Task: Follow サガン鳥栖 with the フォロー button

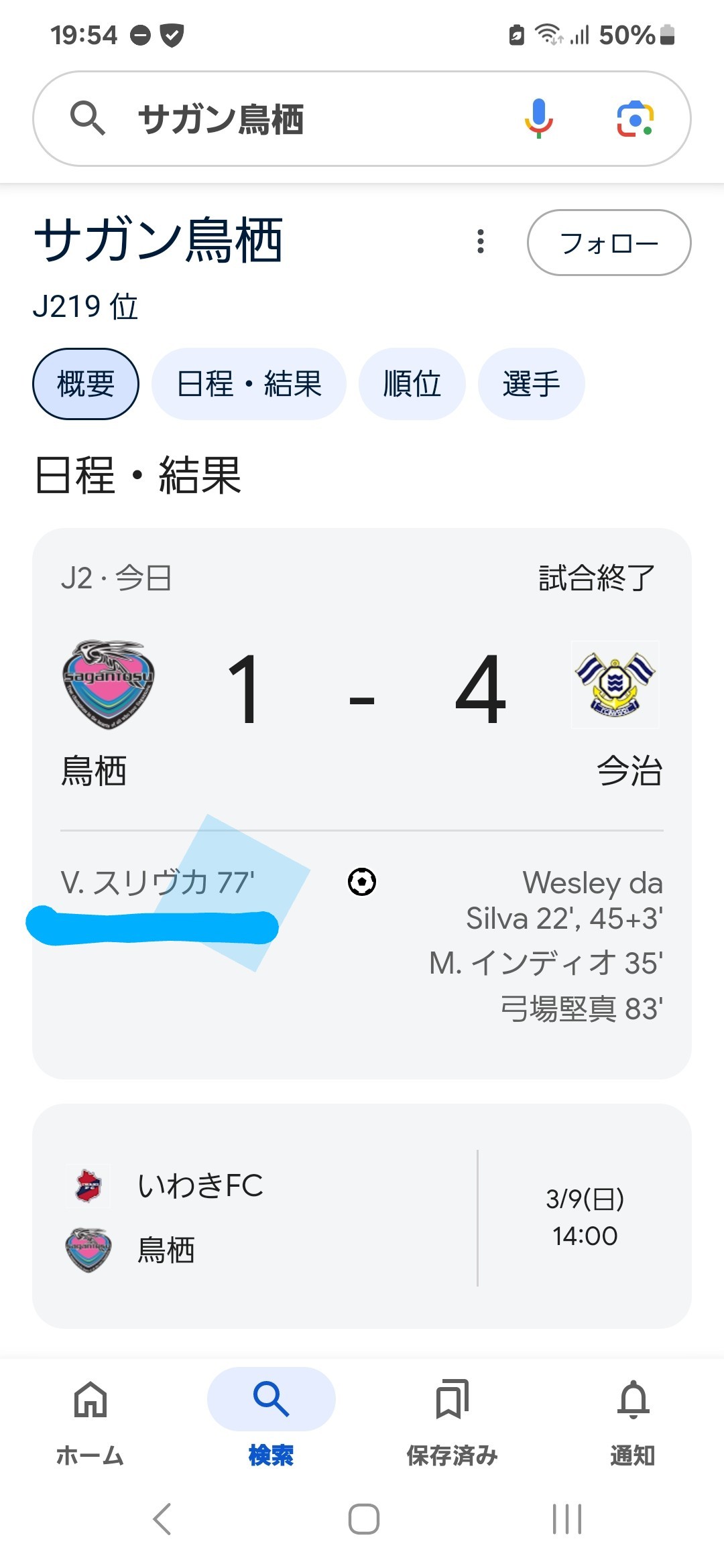Action: click(x=609, y=243)
